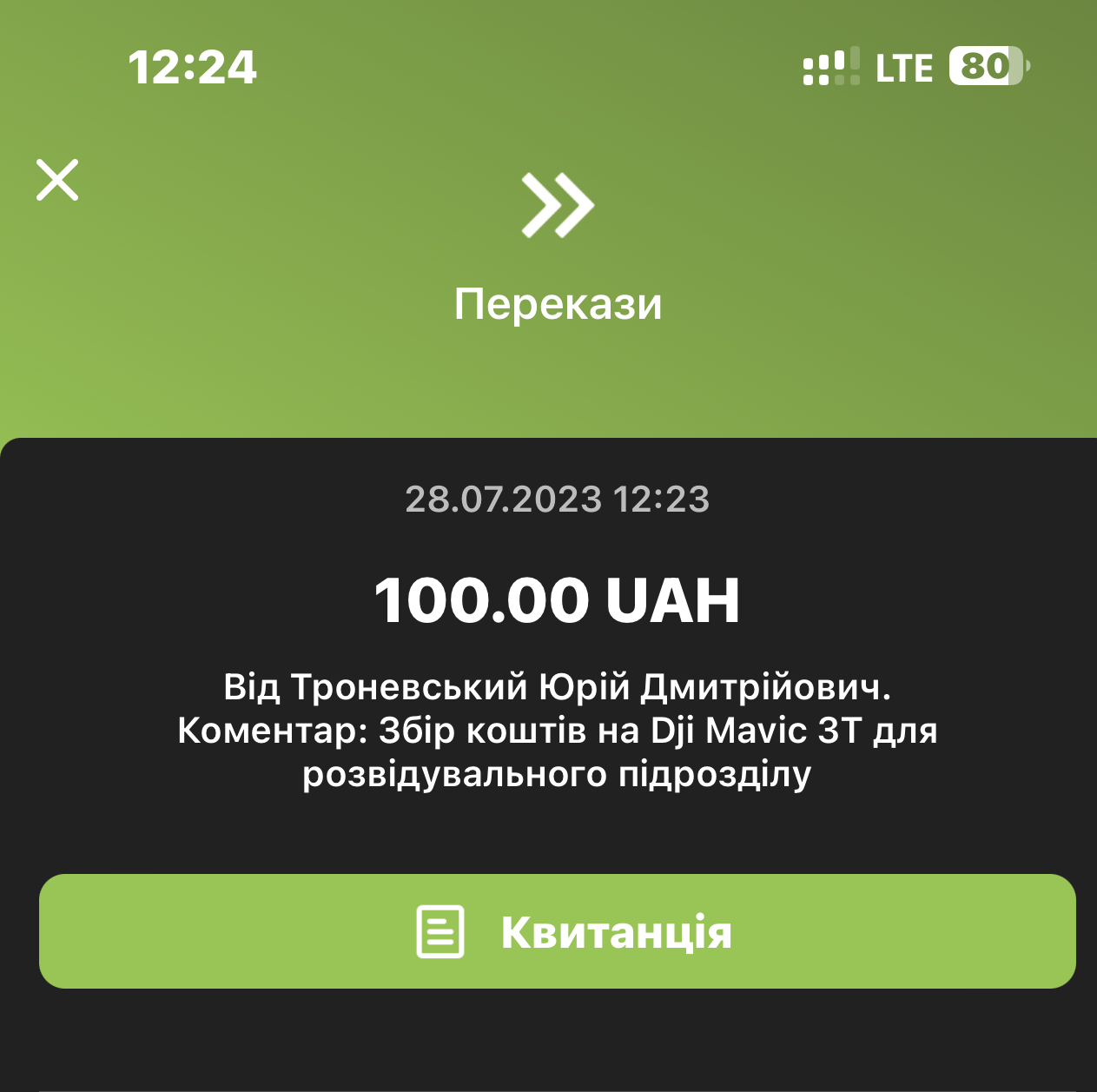
Task: Open the Квитанція receipt
Action: pos(557,931)
